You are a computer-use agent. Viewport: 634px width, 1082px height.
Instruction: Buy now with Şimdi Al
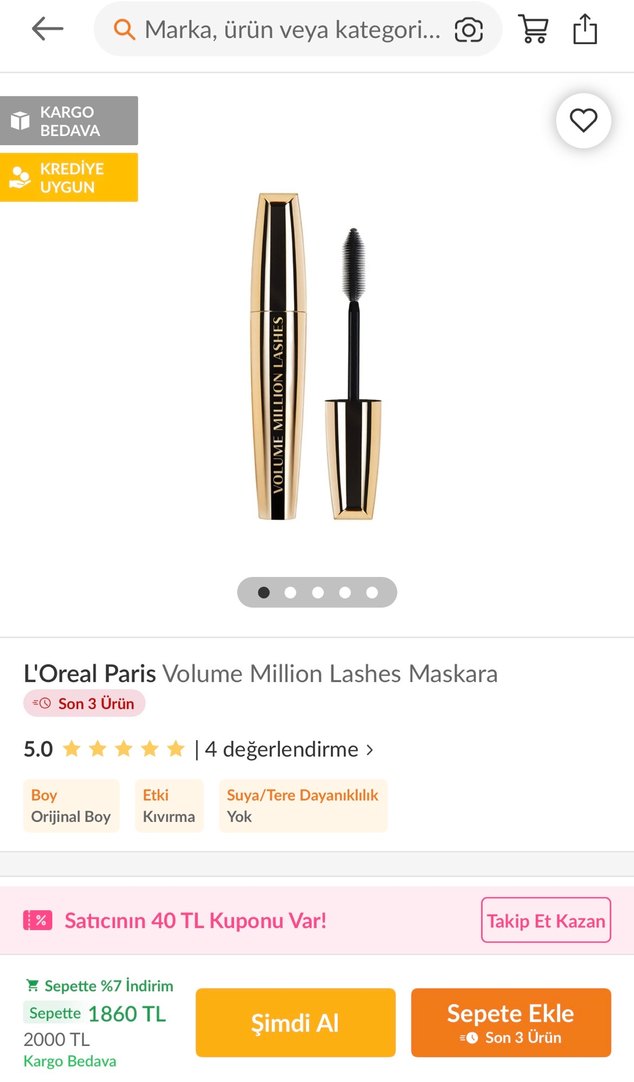tap(295, 1023)
